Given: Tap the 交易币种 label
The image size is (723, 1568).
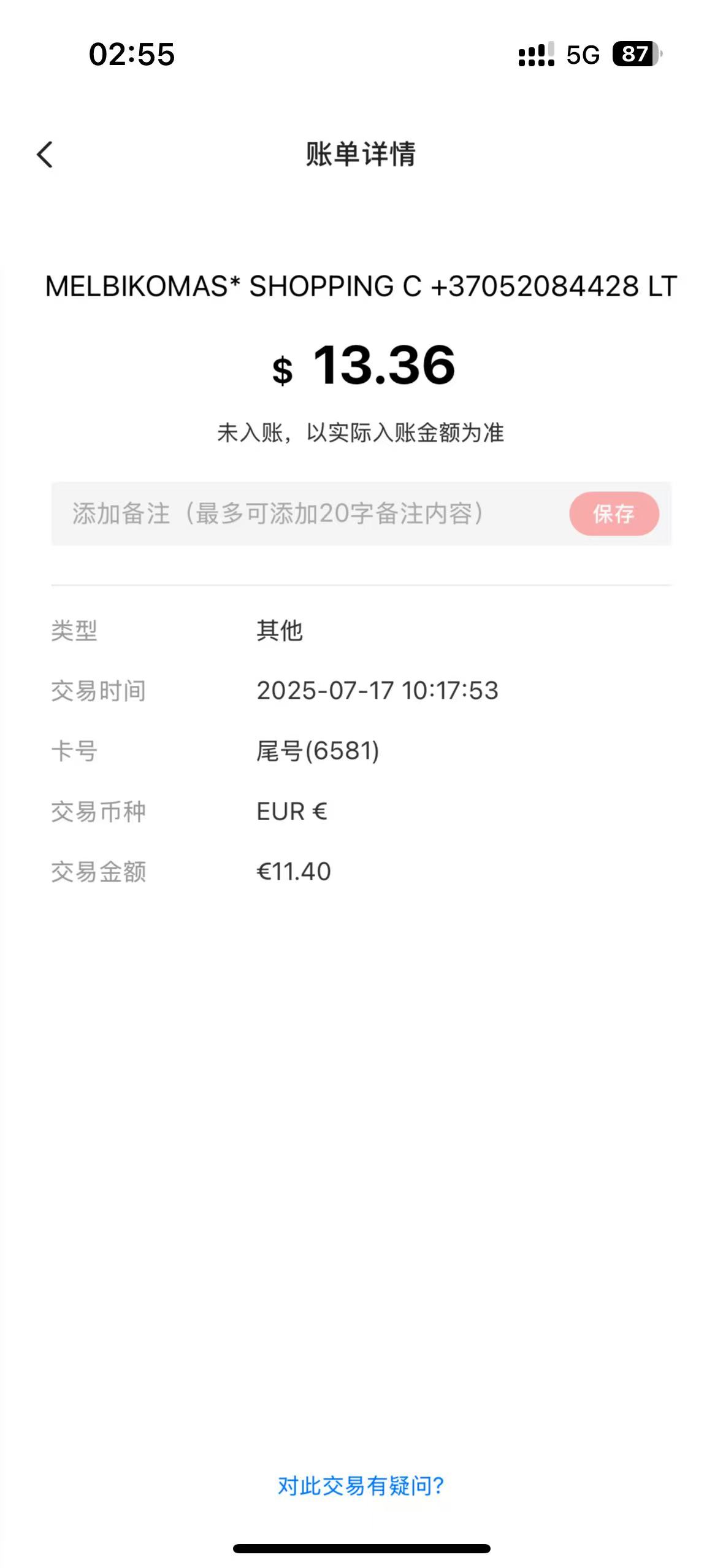Looking at the screenshot, I should click(x=99, y=812).
